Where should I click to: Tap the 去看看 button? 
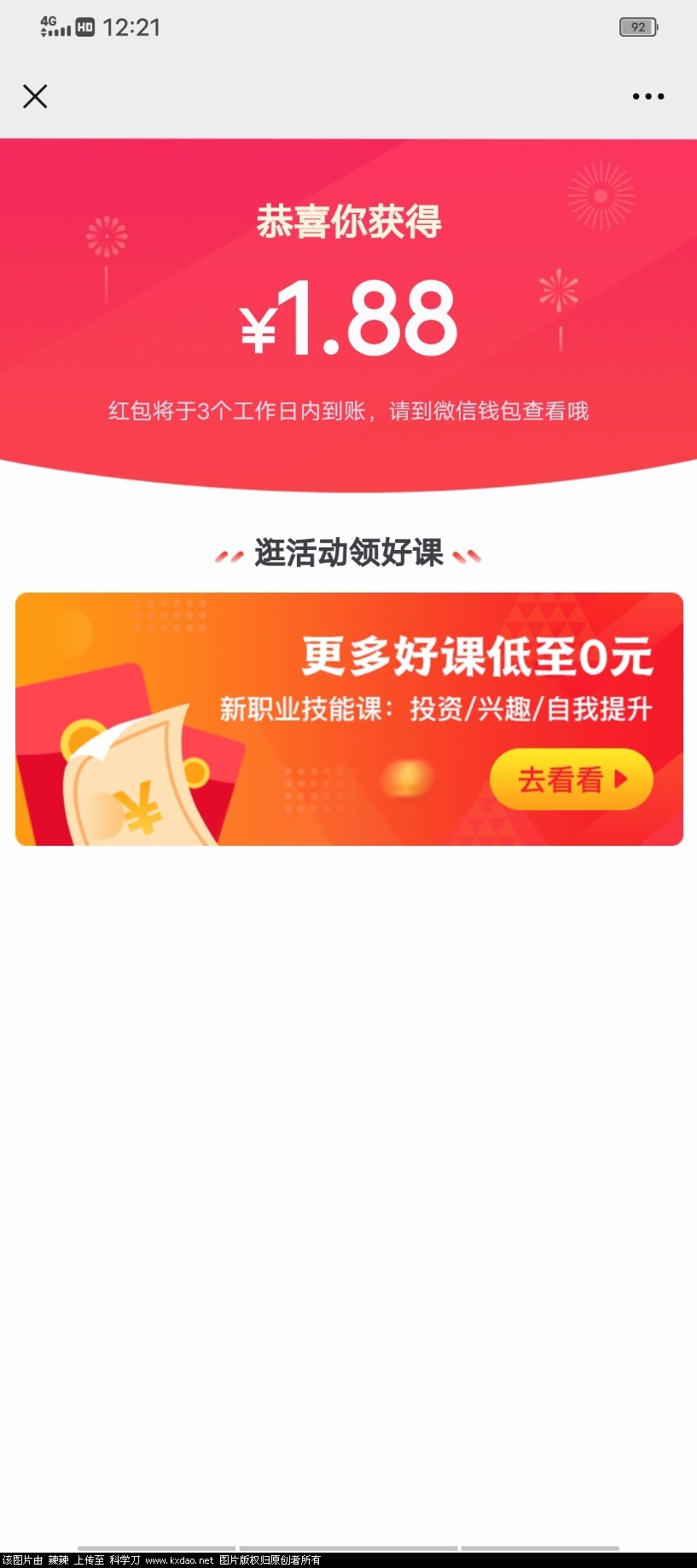point(571,779)
